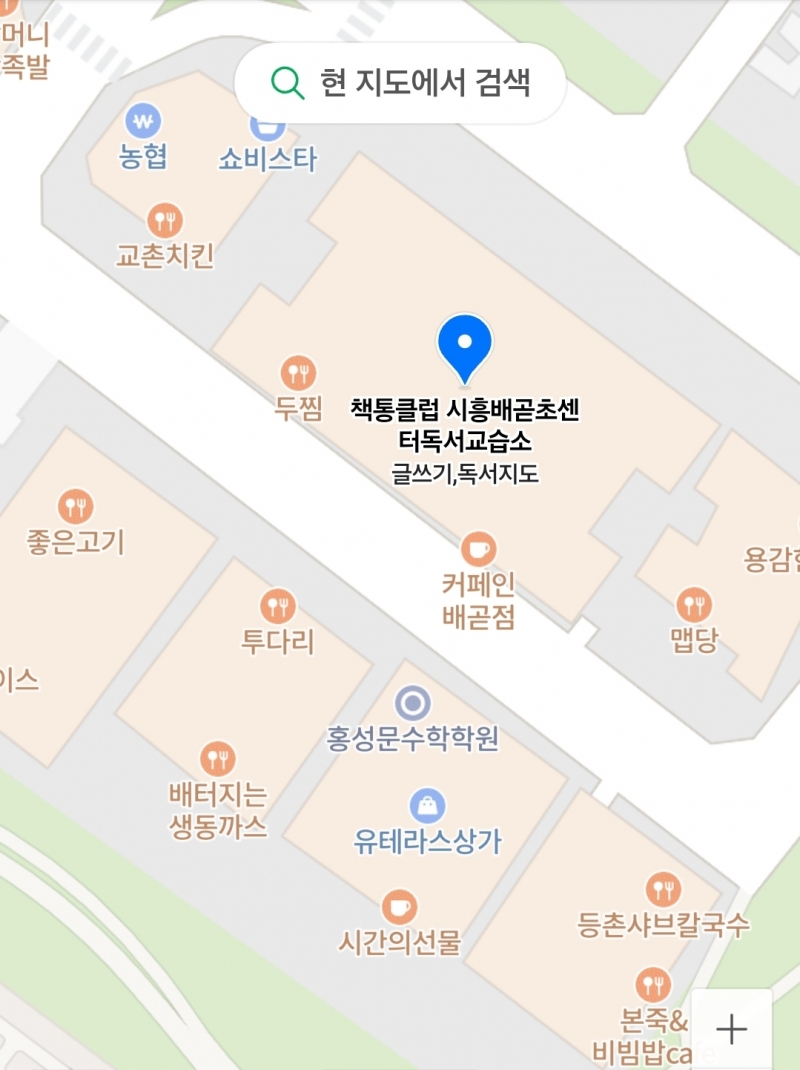Open the 농협 bank marker
This screenshot has width=800, height=1070.
pyautogui.click(x=144, y=122)
